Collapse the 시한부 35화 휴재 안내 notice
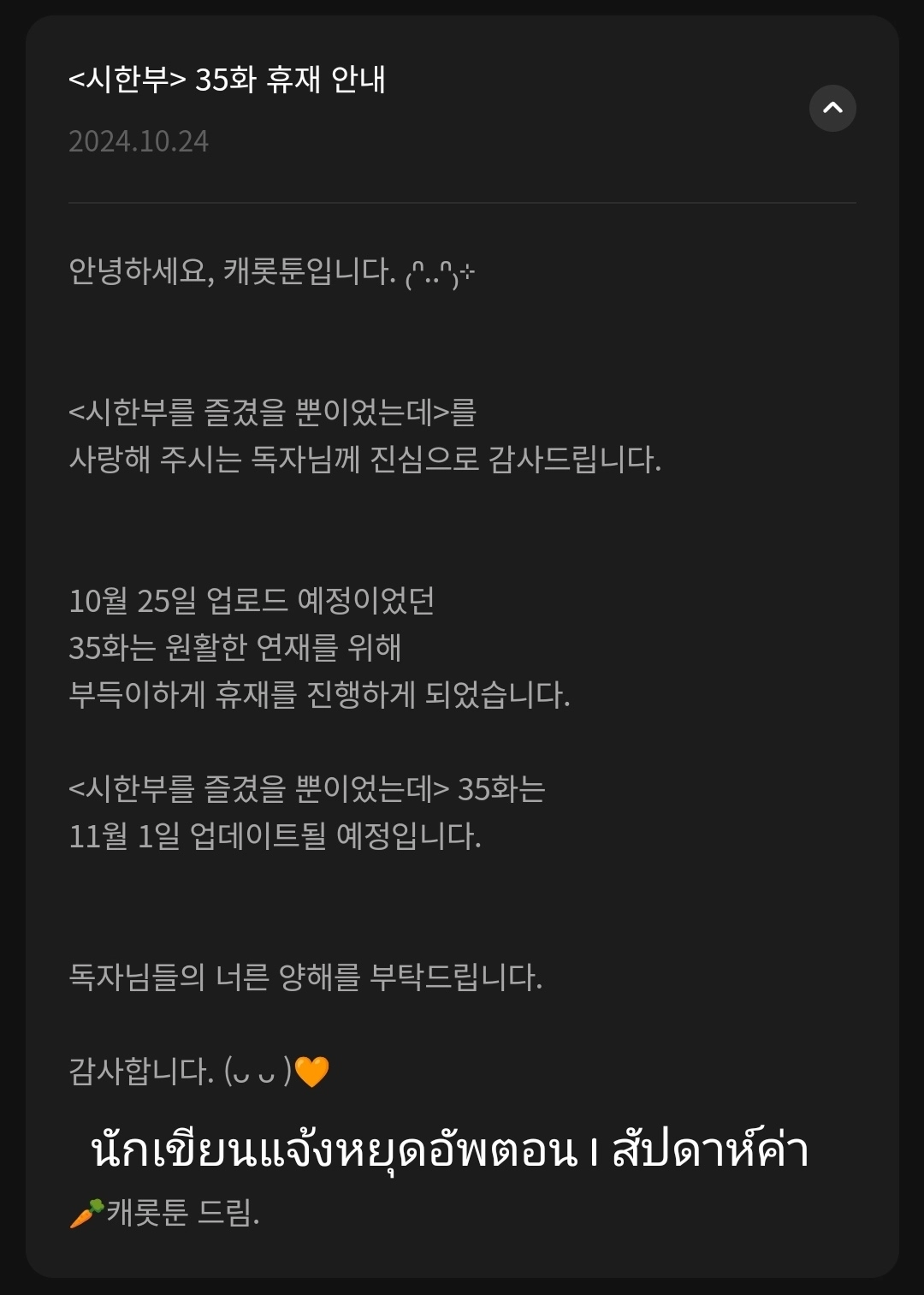This screenshot has height=1295, width=924. [832, 108]
